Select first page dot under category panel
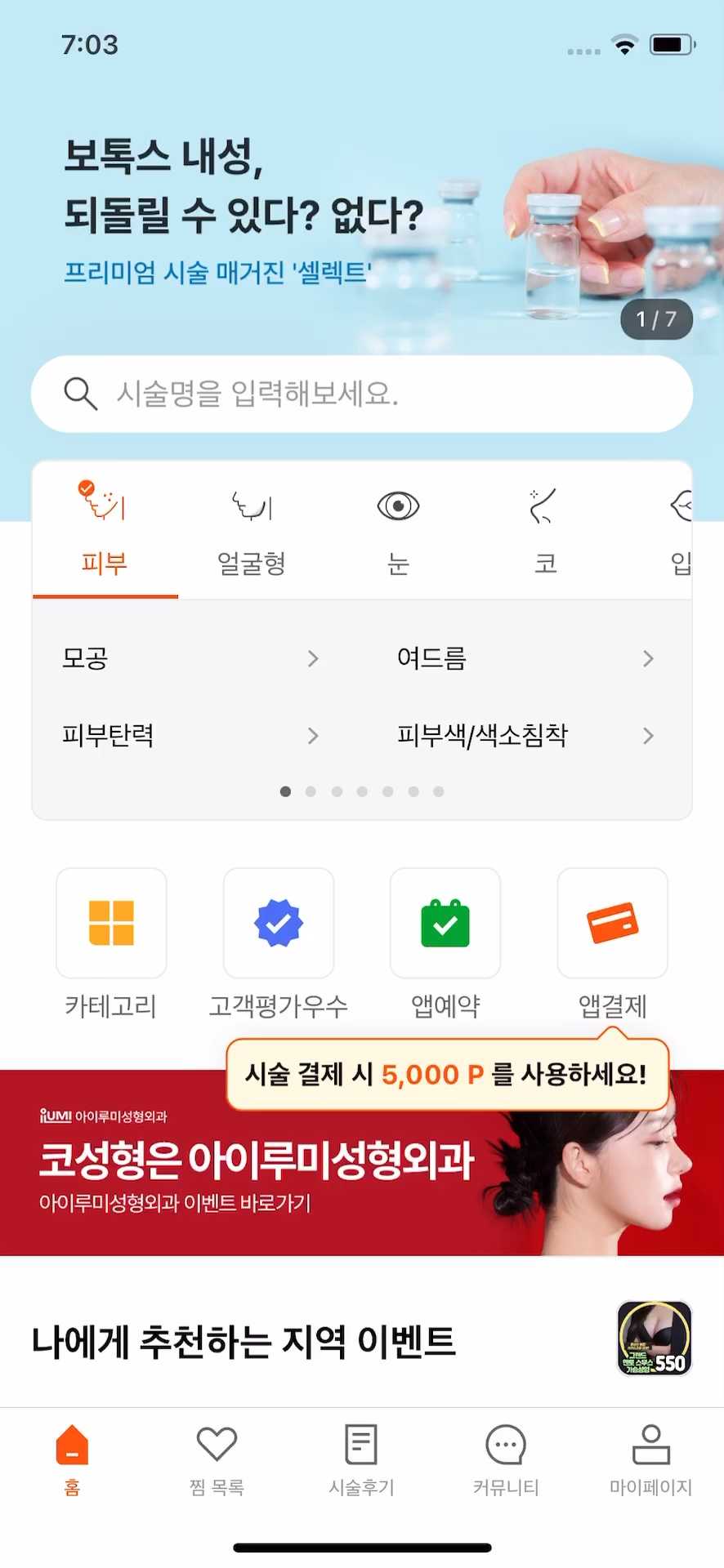The height and width of the screenshot is (1568, 724). coord(286,791)
